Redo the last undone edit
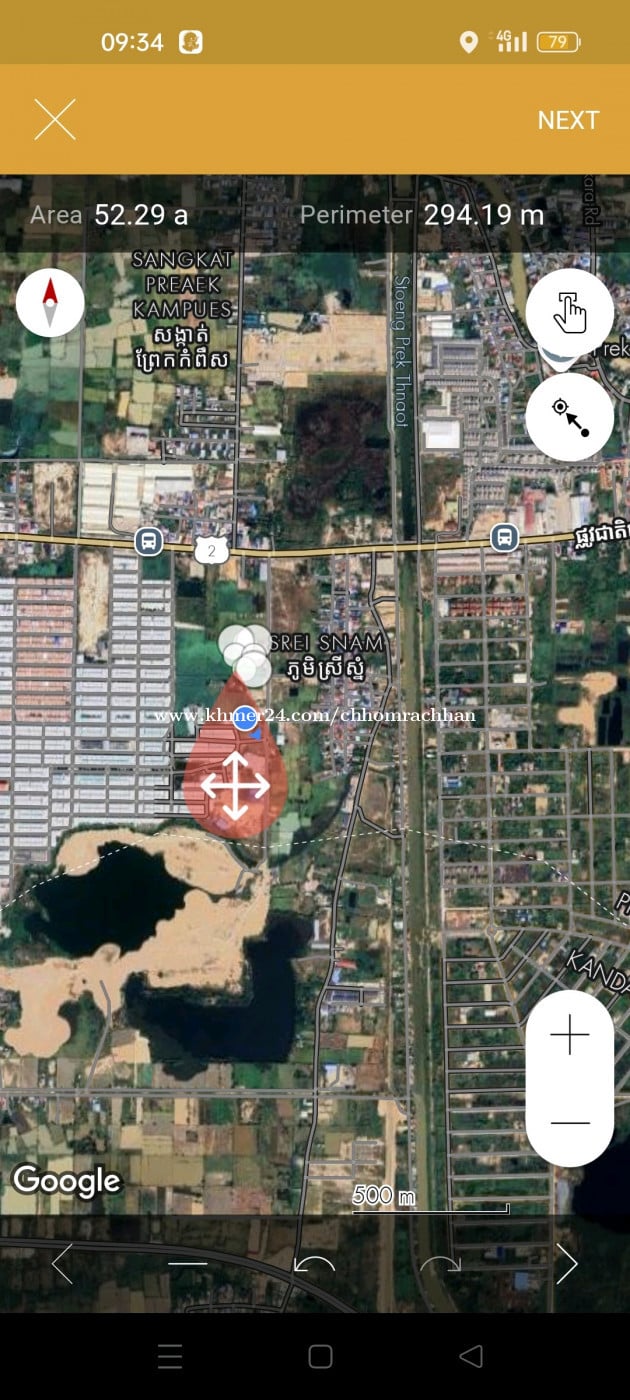This screenshot has width=630, height=1400. (440, 1264)
